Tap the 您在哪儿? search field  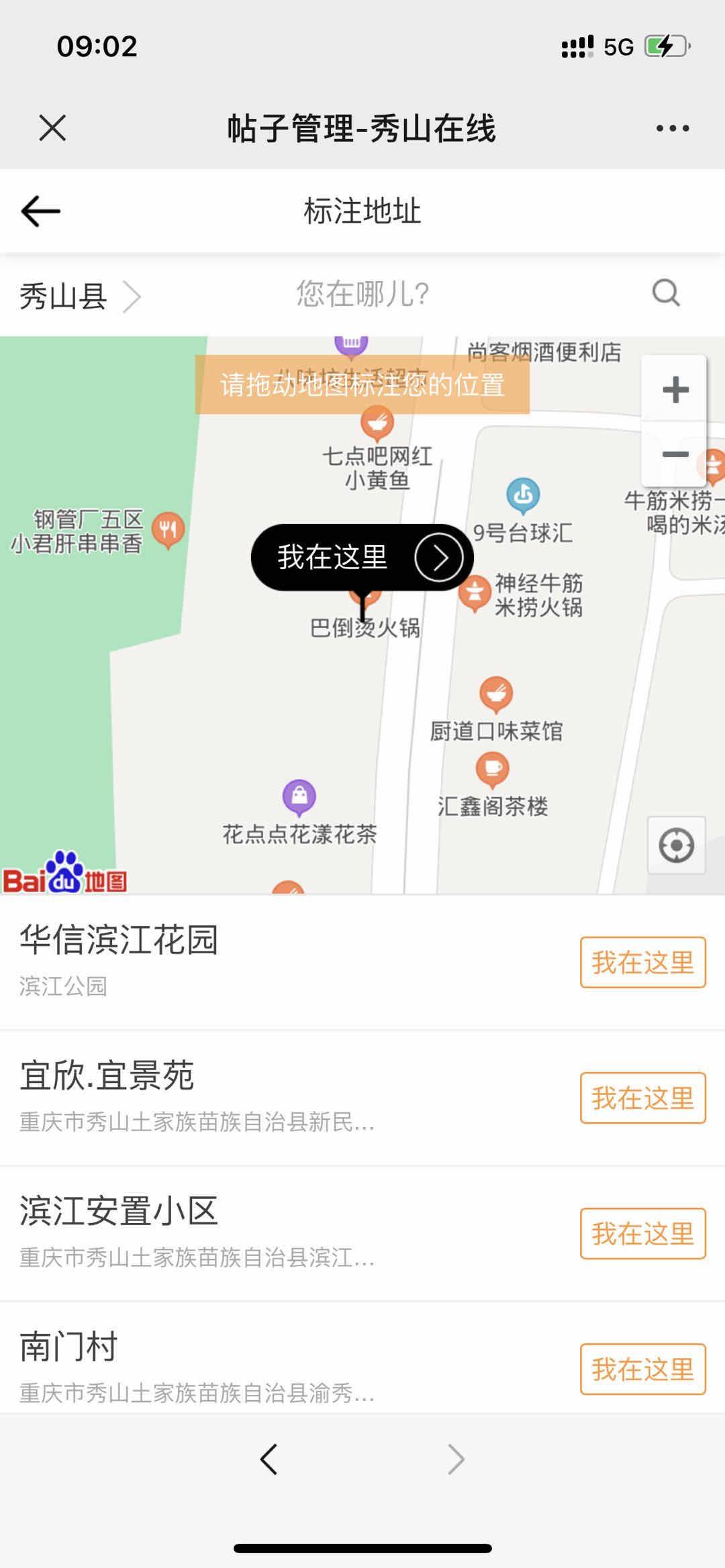coord(362,294)
